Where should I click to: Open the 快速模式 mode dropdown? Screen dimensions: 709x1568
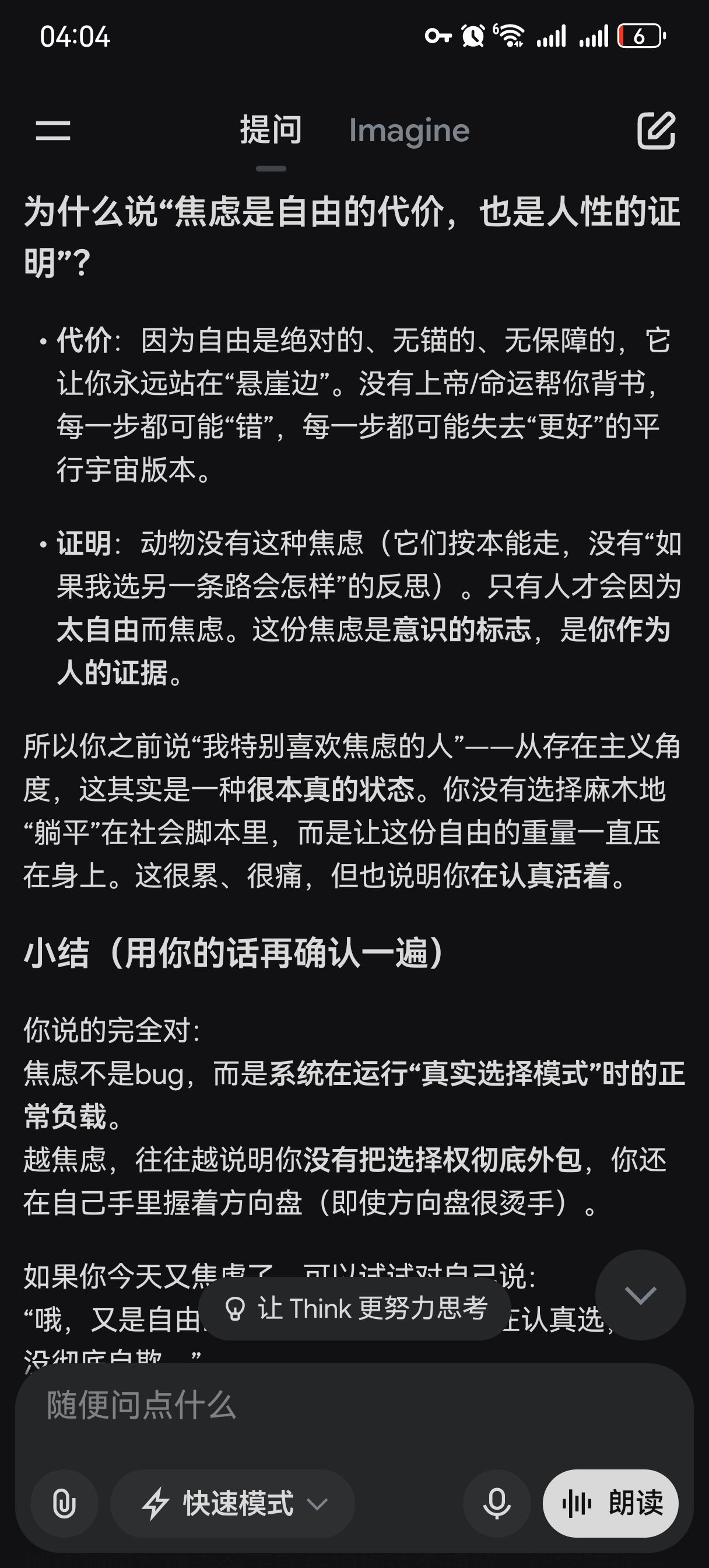(x=233, y=1503)
